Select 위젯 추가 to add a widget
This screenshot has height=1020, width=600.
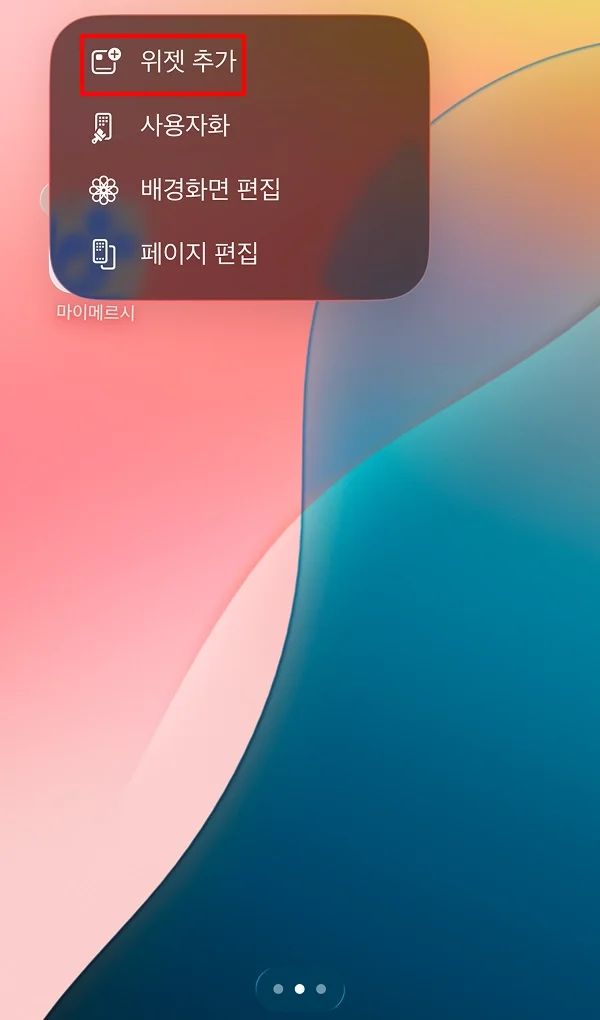[x=165, y=62]
